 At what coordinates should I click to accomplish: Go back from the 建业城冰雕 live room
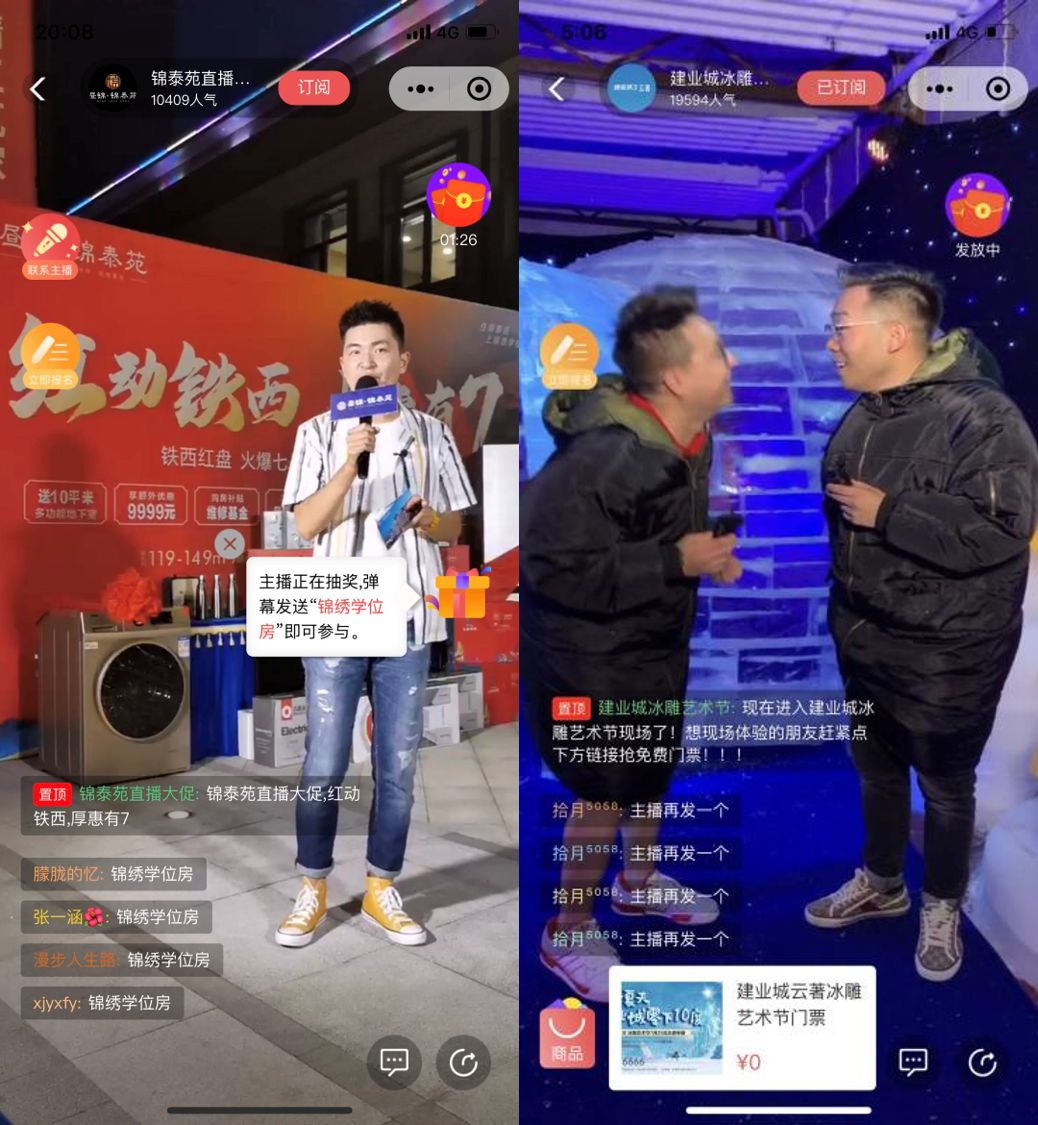557,89
